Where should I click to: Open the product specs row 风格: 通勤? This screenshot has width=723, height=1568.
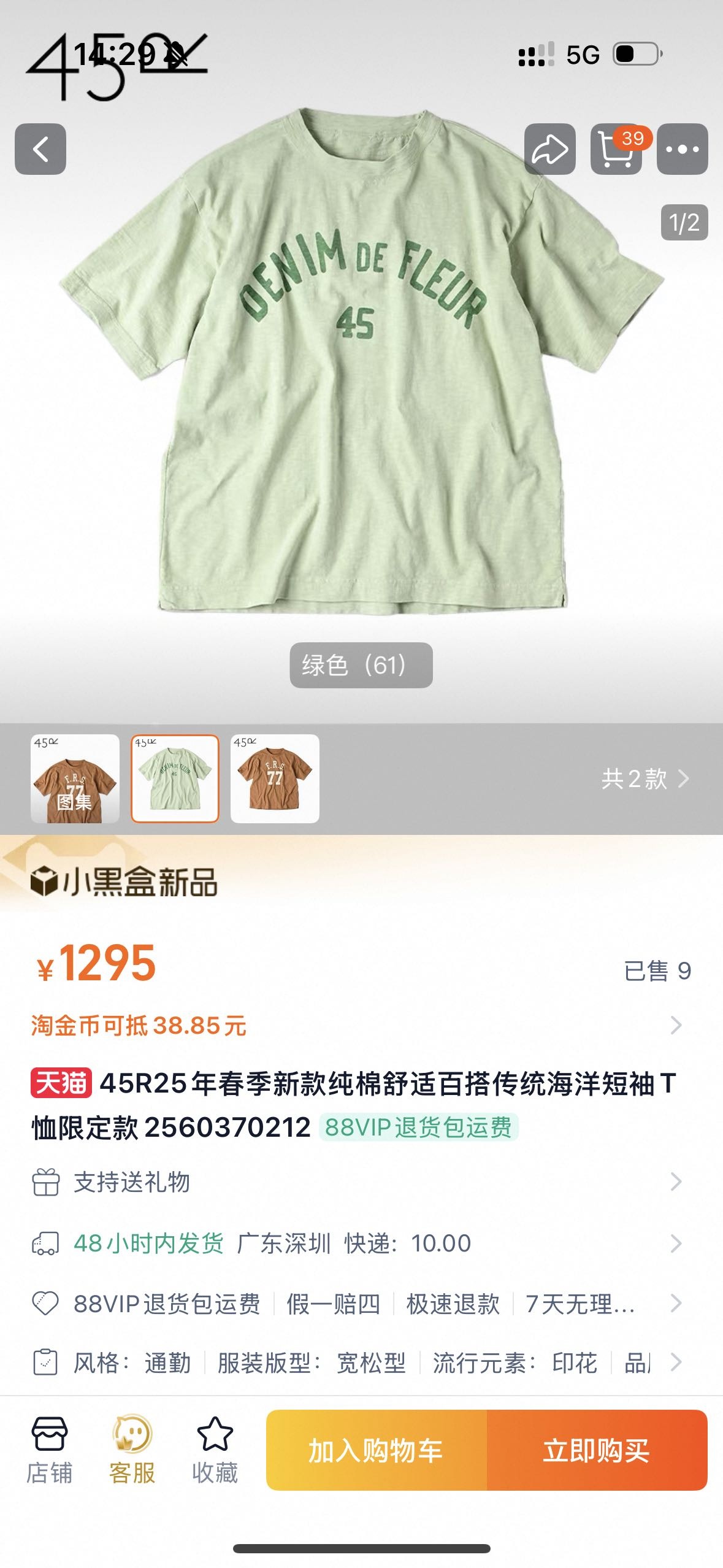(356, 1362)
